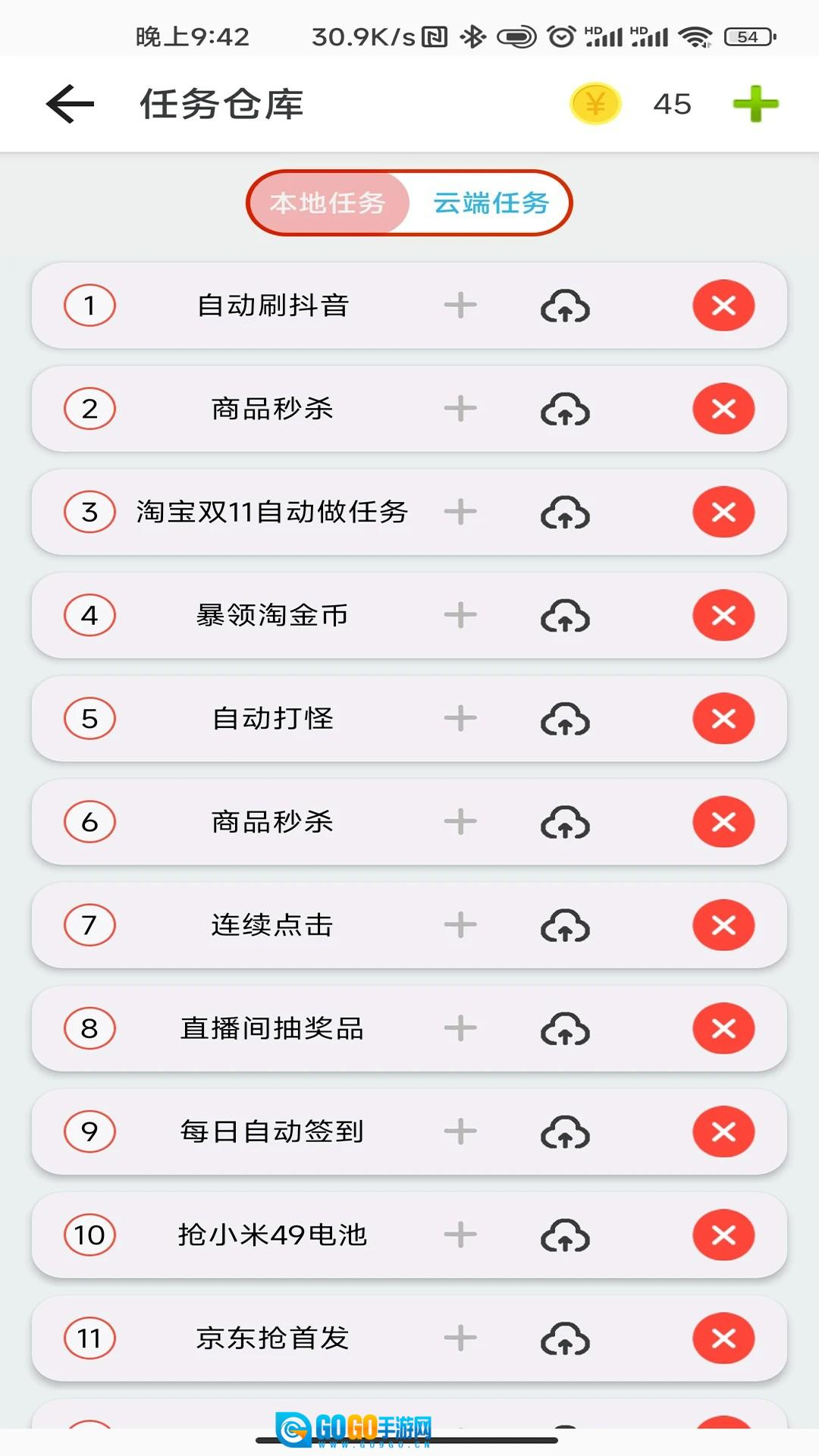Open the 自动打怪 task
The width and height of the screenshot is (819, 1456).
[x=272, y=718]
